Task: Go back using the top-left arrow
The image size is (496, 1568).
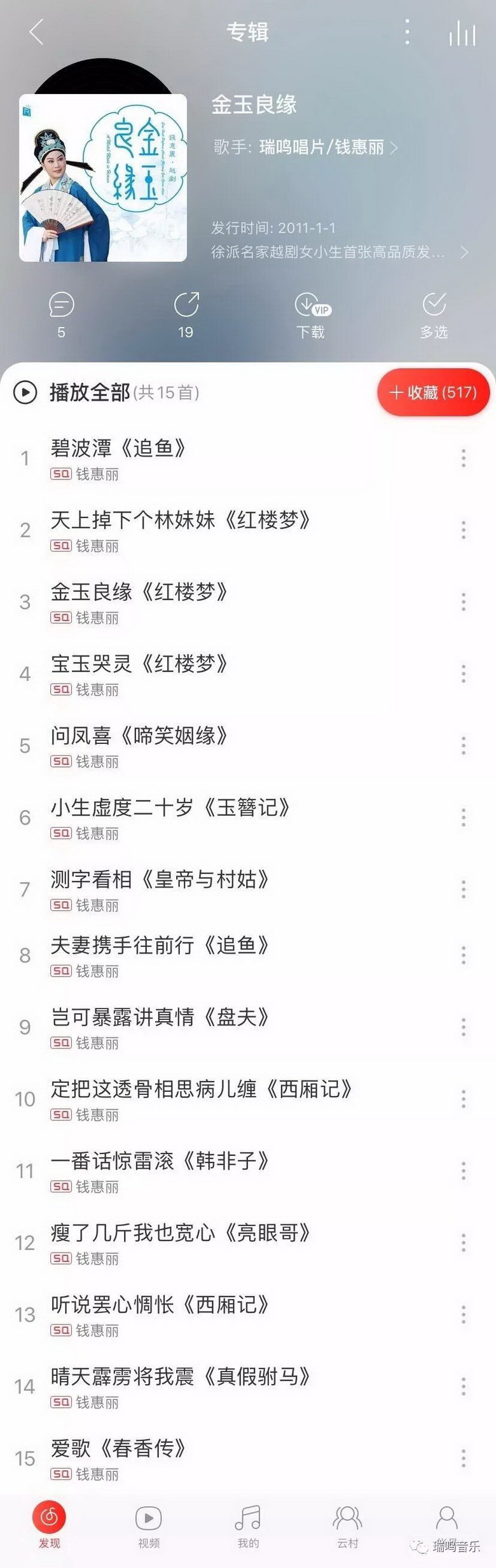Action: pos(36,32)
